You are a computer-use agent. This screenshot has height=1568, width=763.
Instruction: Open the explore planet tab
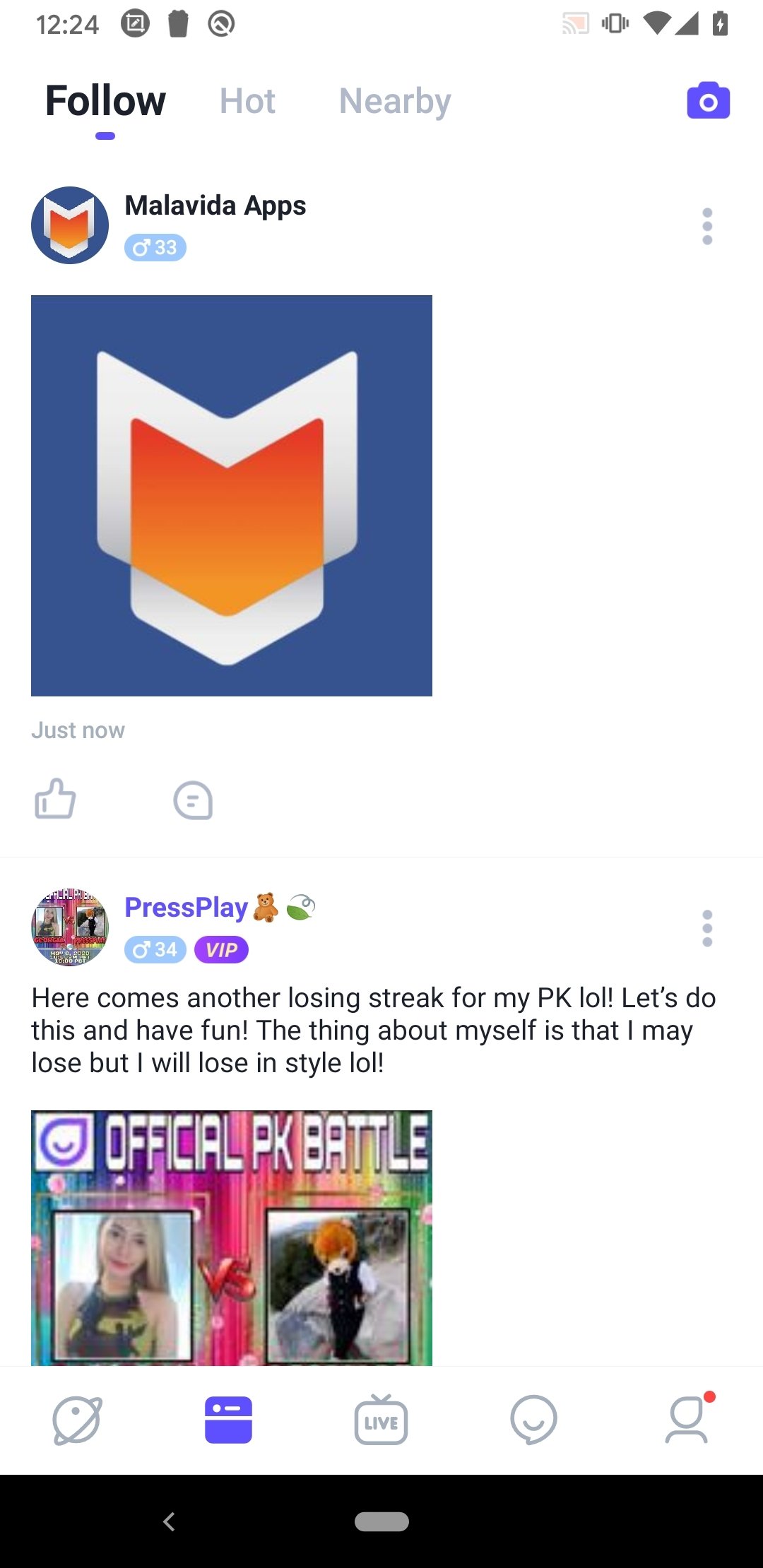click(x=77, y=1420)
